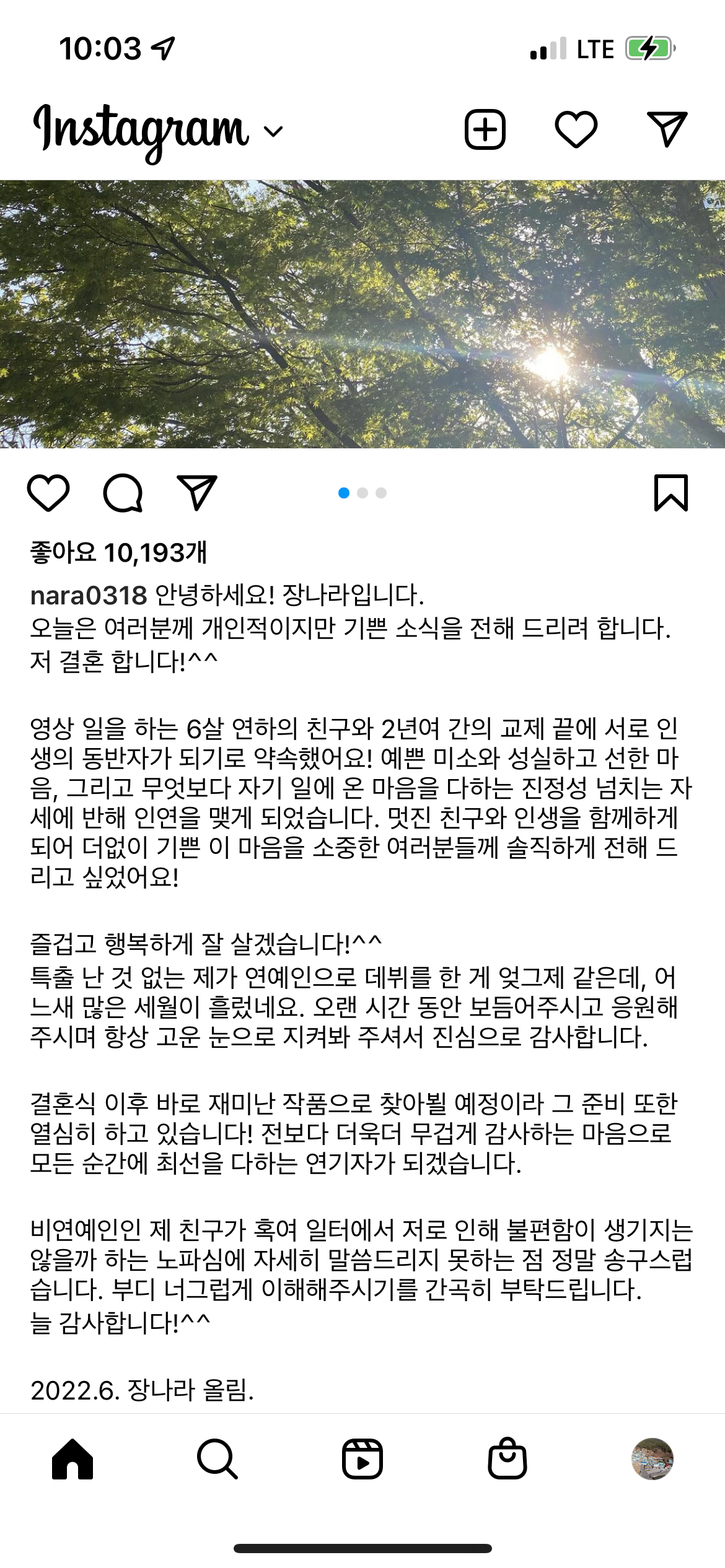
Task: Switch to the Reels tab
Action: [362, 1459]
